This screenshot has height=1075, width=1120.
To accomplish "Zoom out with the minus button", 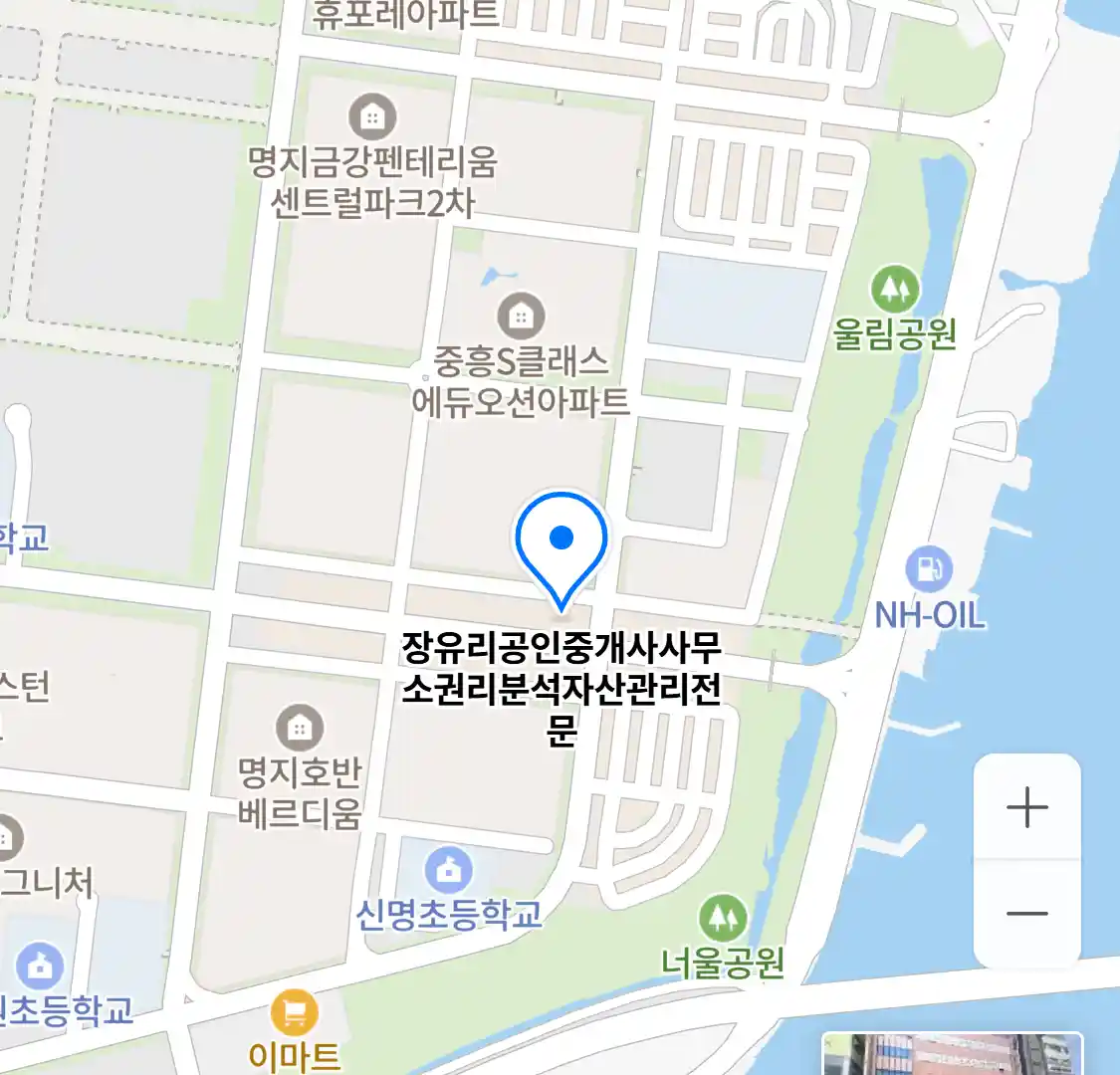I will [x=1026, y=913].
